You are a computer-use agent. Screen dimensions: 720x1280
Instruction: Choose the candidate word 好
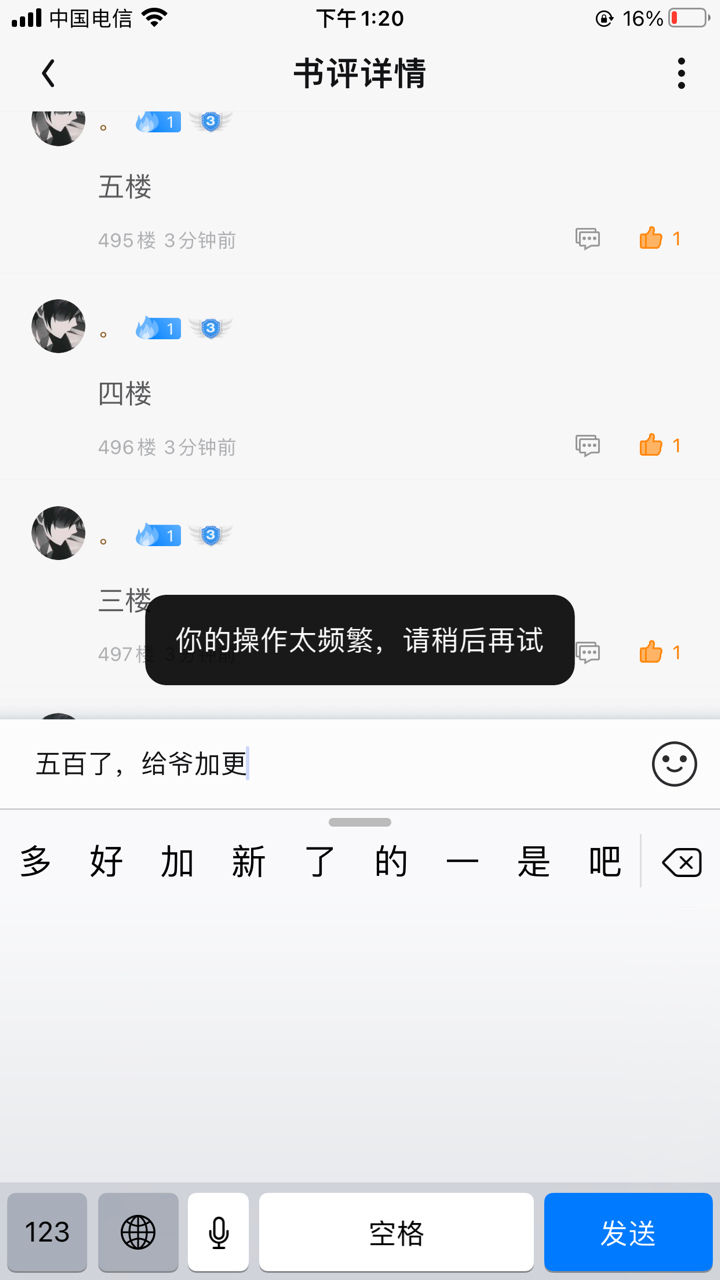point(106,862)
